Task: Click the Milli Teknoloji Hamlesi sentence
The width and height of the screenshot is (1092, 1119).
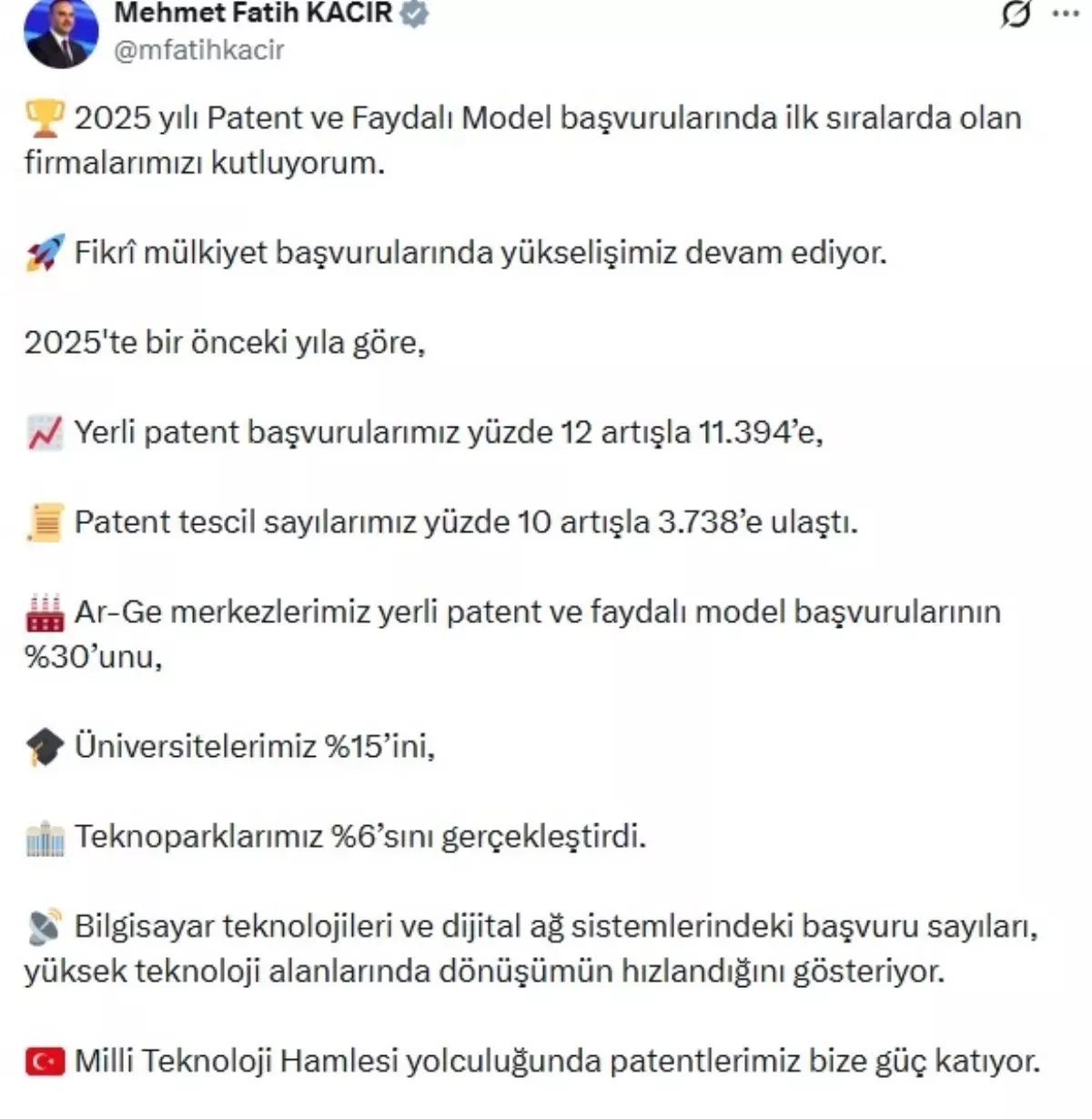Action: [x=546, y=1062]
